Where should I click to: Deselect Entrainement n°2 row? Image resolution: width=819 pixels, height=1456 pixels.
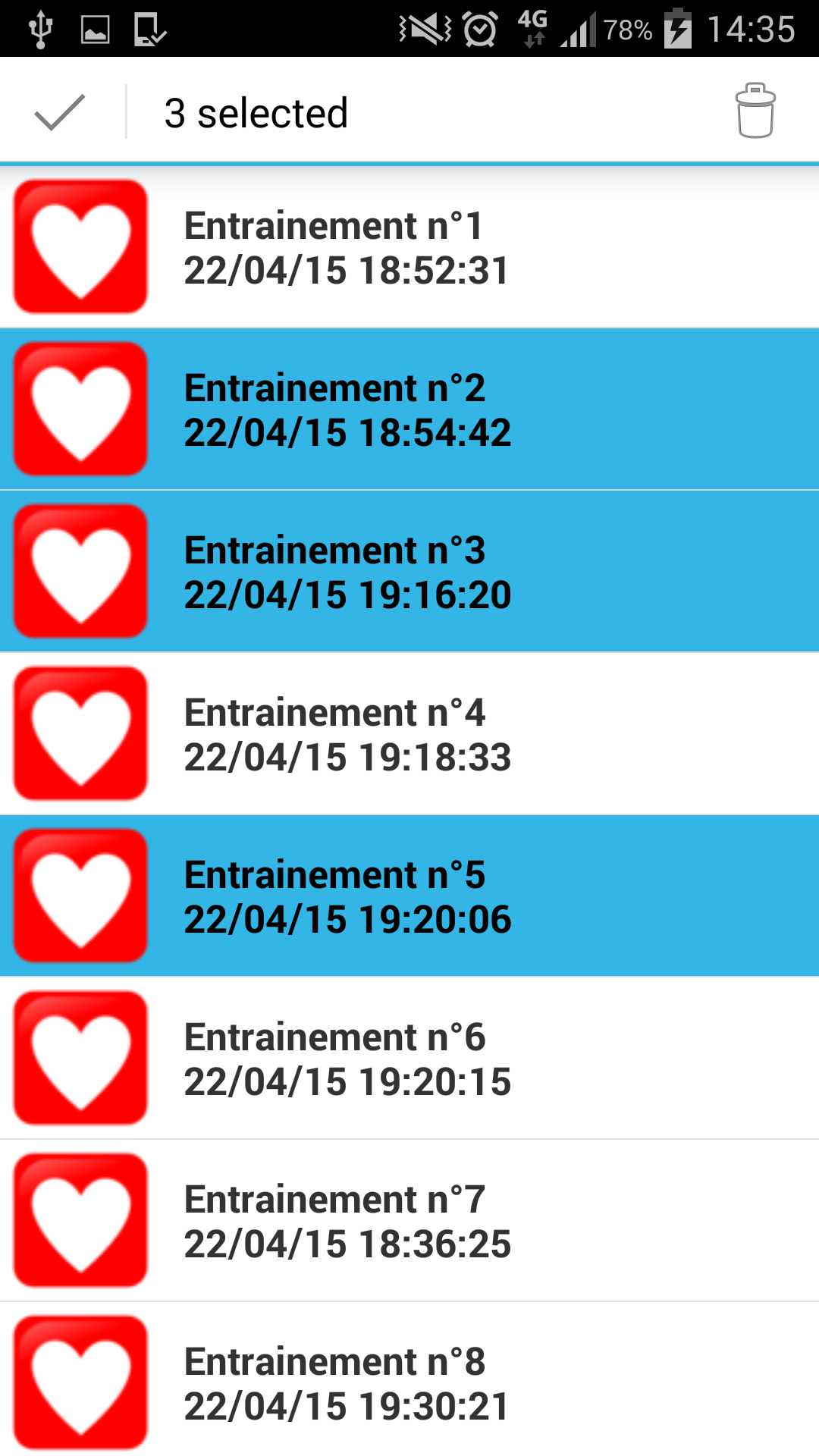[409, 409]
